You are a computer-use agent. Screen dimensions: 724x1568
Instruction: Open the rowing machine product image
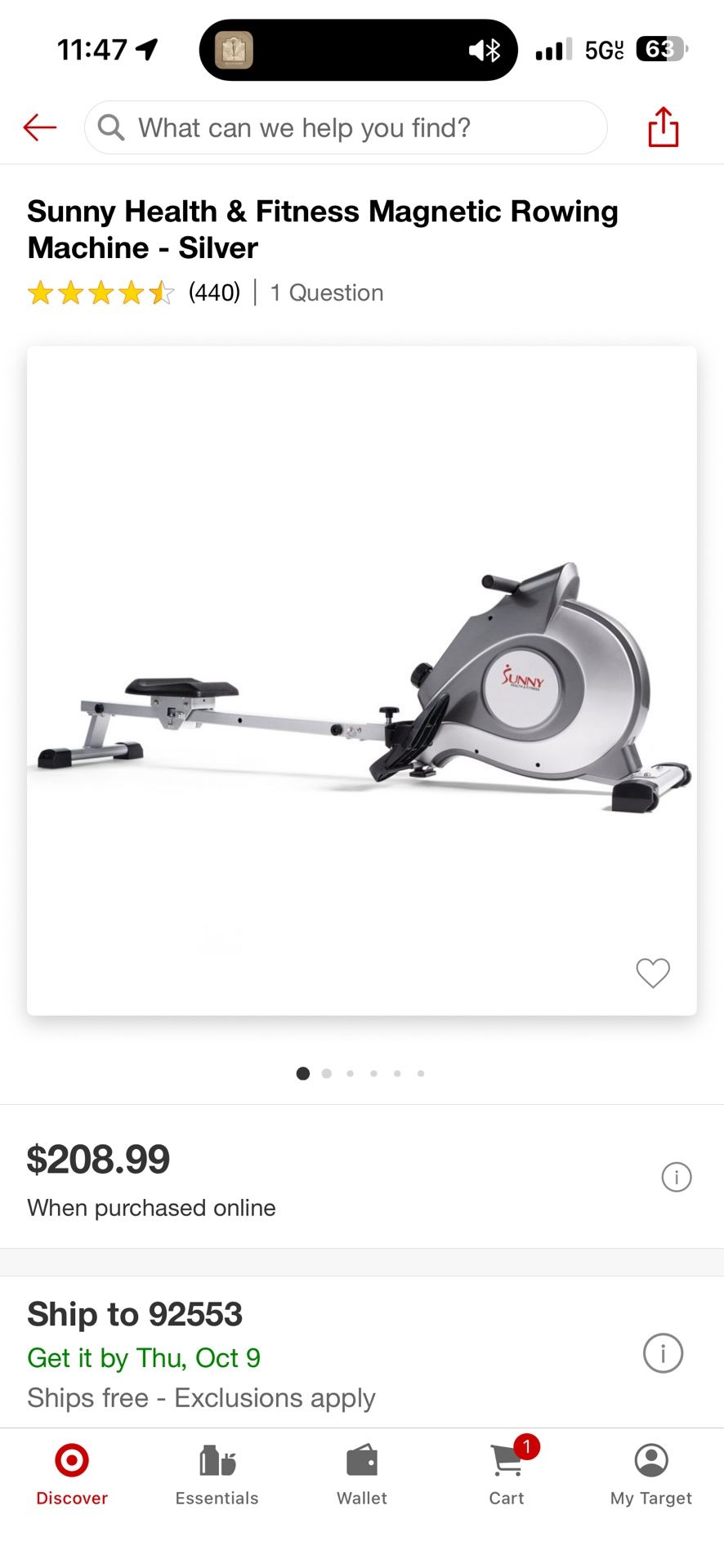(362, 680)
